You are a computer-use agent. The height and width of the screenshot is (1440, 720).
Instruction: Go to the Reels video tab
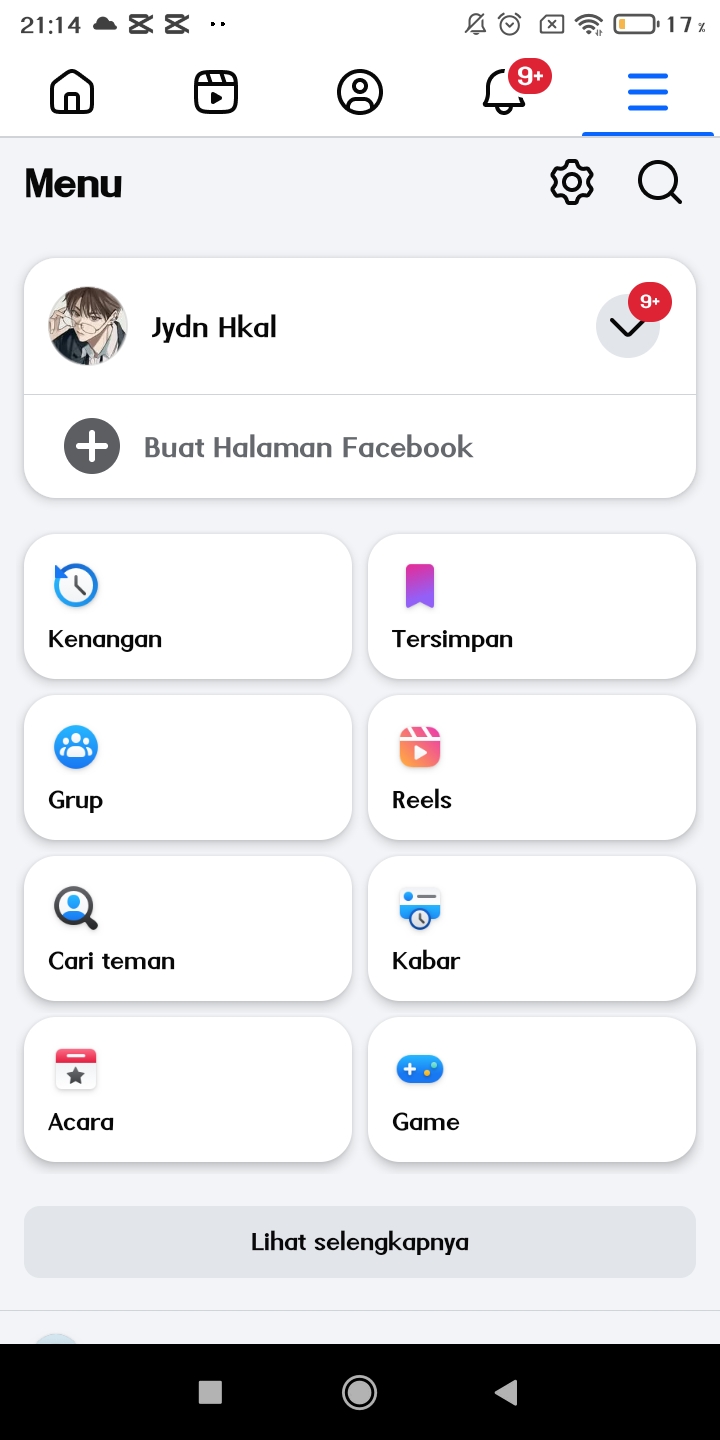click(x=216, y=93)
